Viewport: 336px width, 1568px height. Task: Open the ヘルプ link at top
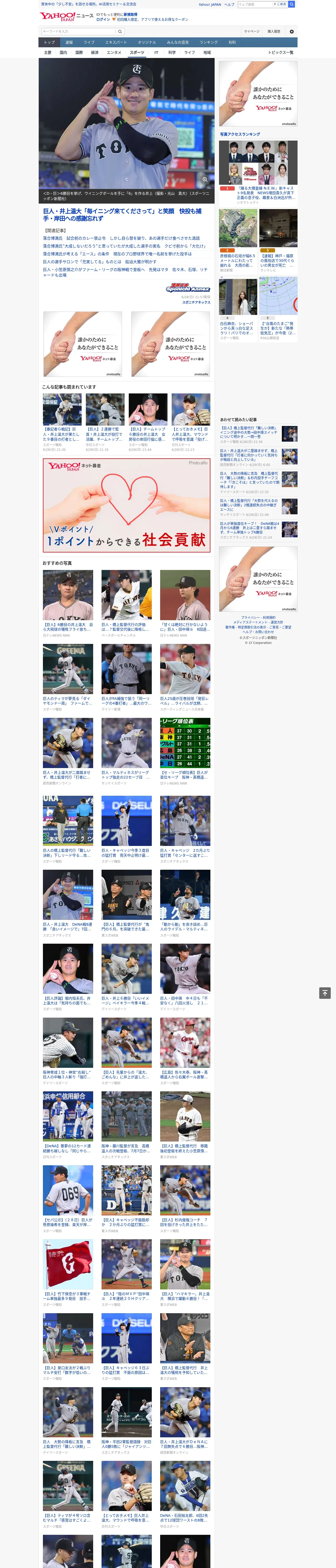pyautogui.click(x=229, y=4)
